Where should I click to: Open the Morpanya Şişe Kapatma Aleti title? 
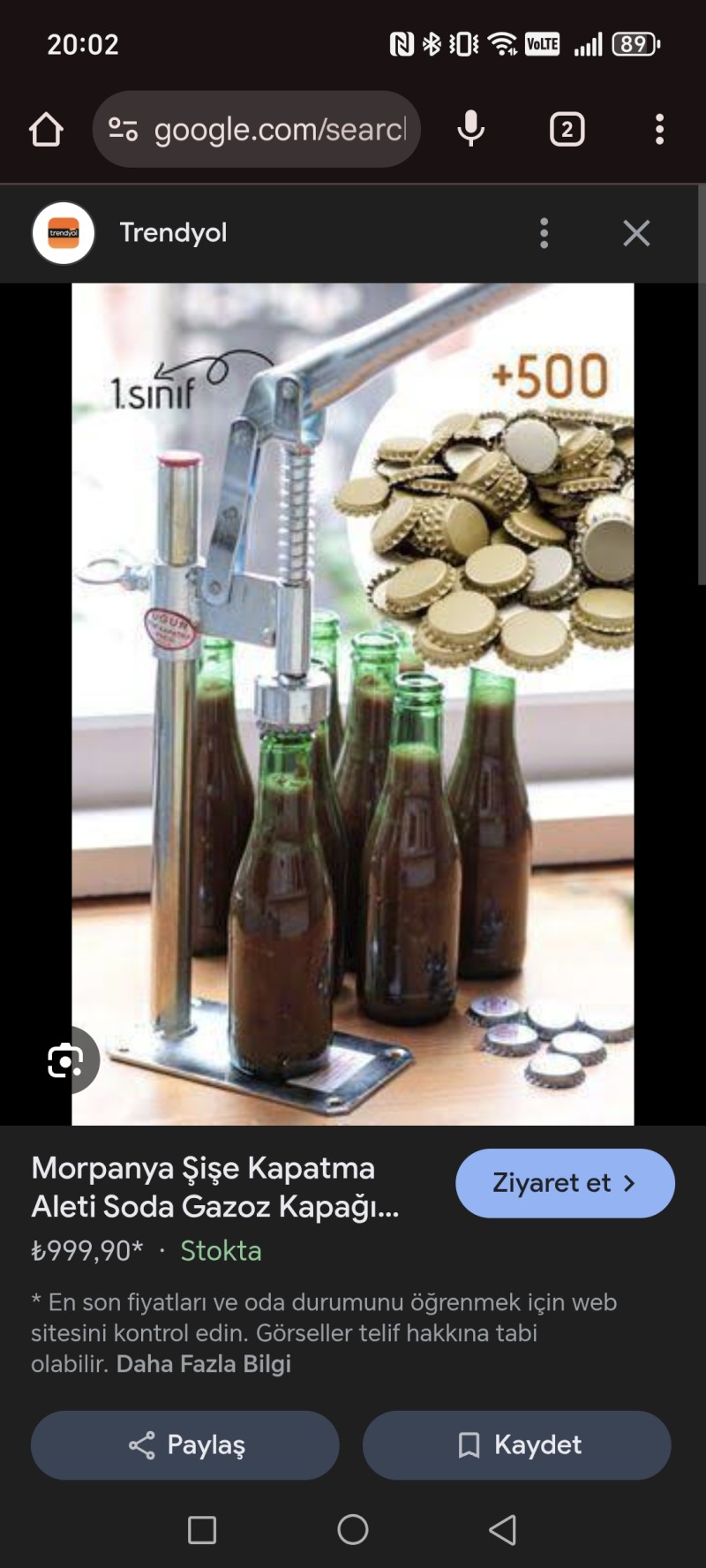(214, 1187)
